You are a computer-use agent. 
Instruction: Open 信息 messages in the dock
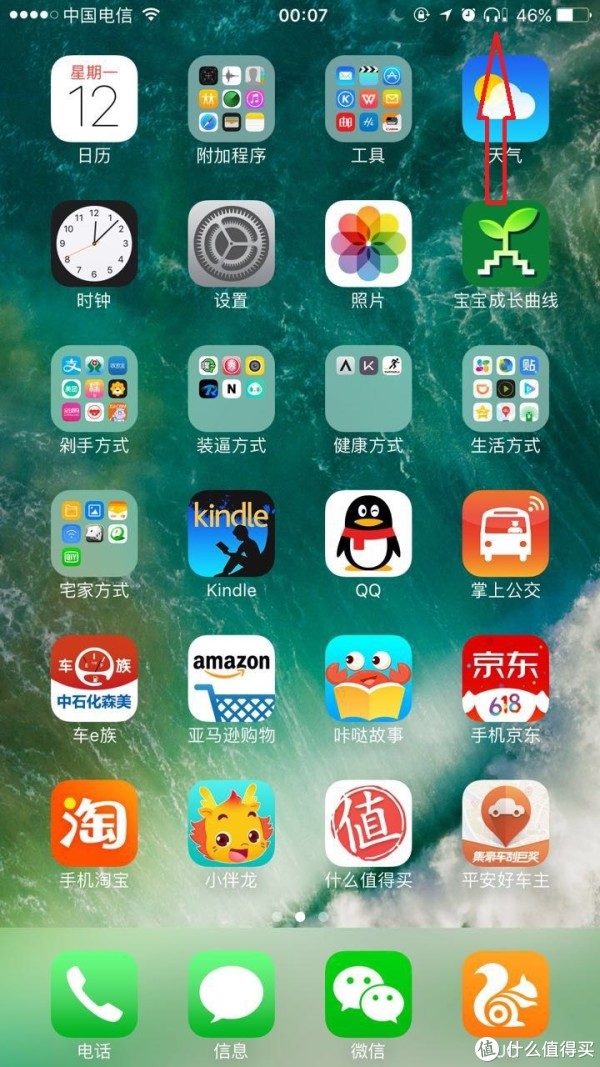[x=231, y=994]
